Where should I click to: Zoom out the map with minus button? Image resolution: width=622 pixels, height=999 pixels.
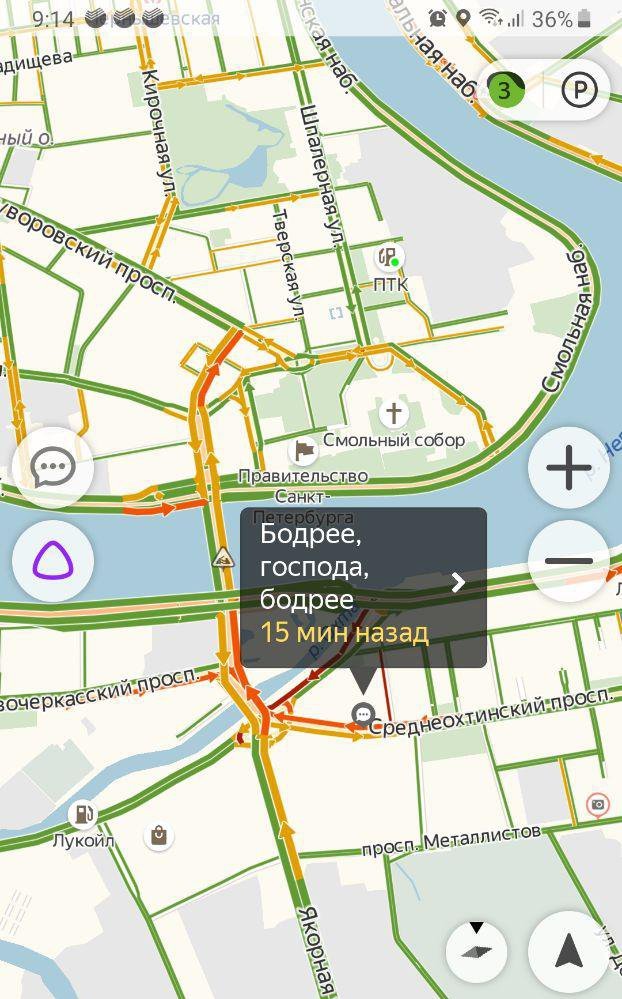[568, 560]
